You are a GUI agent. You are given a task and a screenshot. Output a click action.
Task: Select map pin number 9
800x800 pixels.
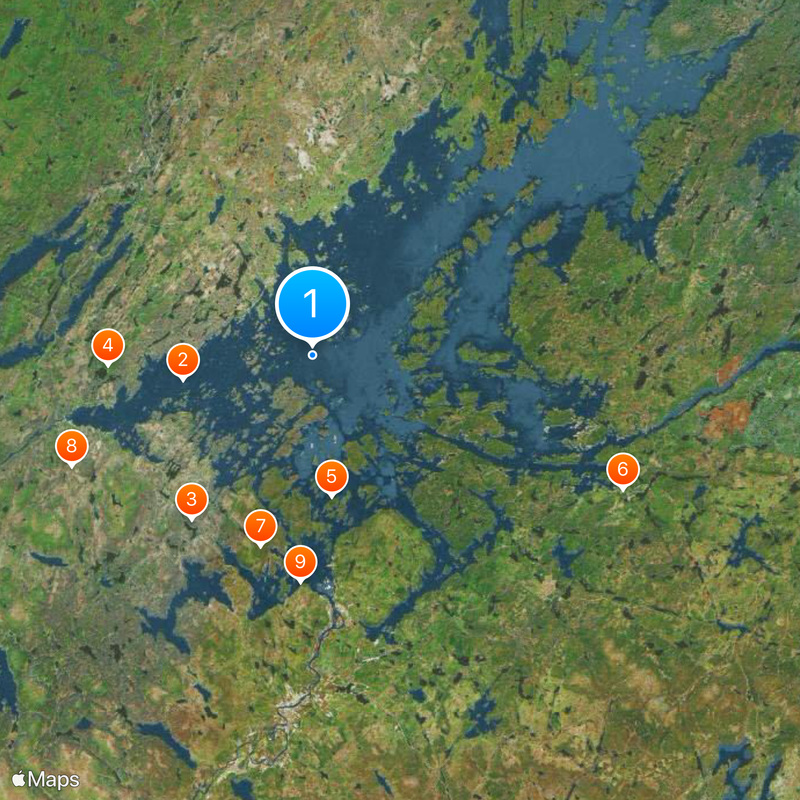[x=300, y=562]
